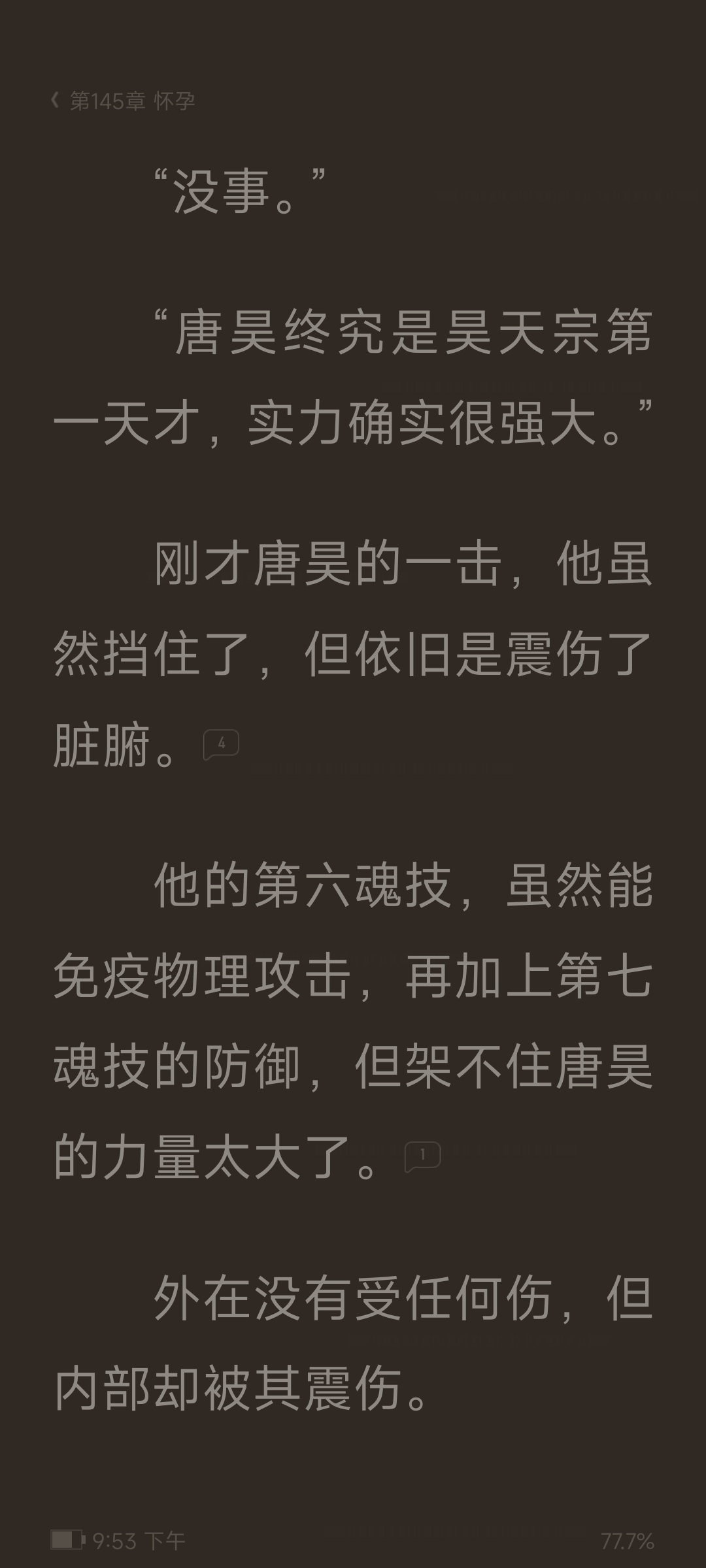The width and height of the screenshot is (706, 1568).
Task: Go back via the chapter 145 back arrow
Action: pos(55,101)
